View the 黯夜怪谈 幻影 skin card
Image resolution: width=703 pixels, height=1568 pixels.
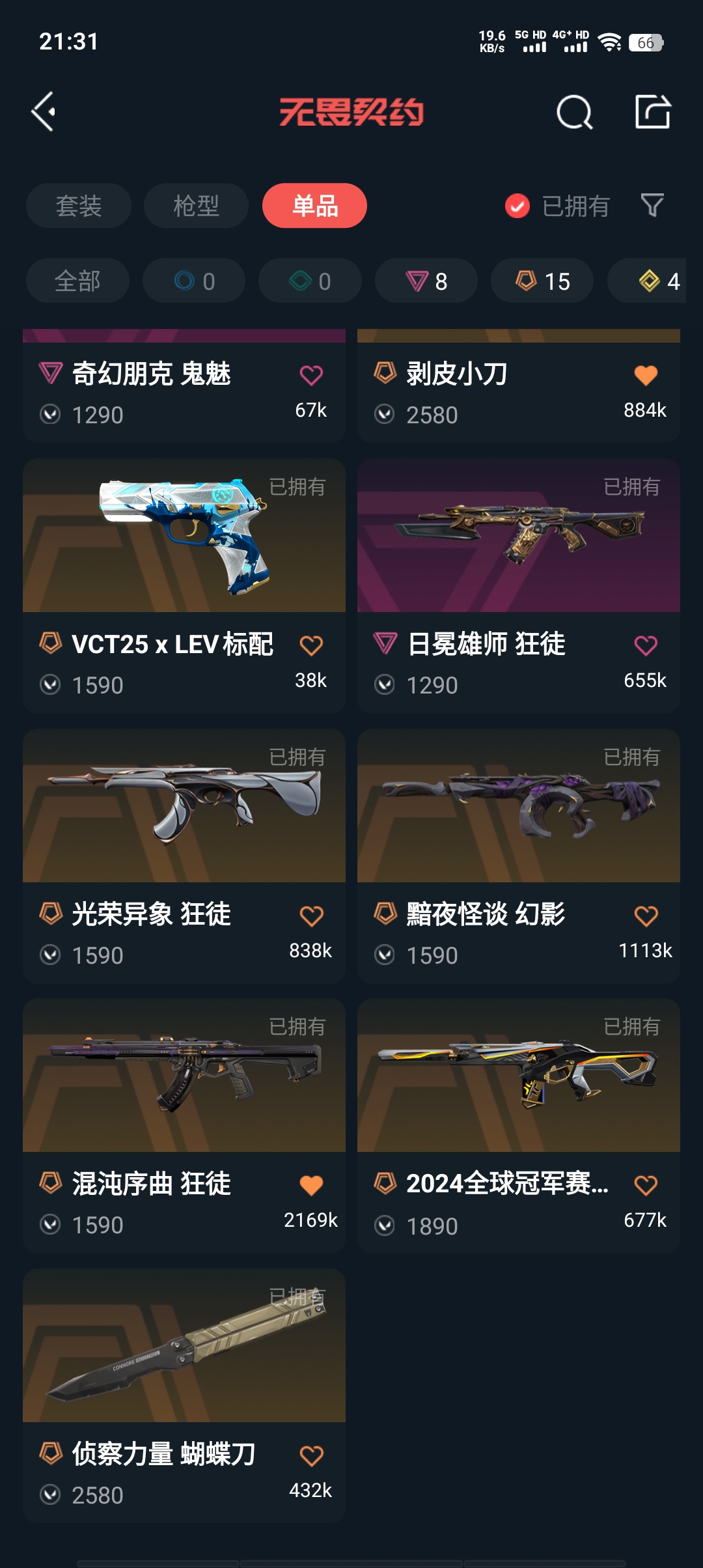(519, 806)
